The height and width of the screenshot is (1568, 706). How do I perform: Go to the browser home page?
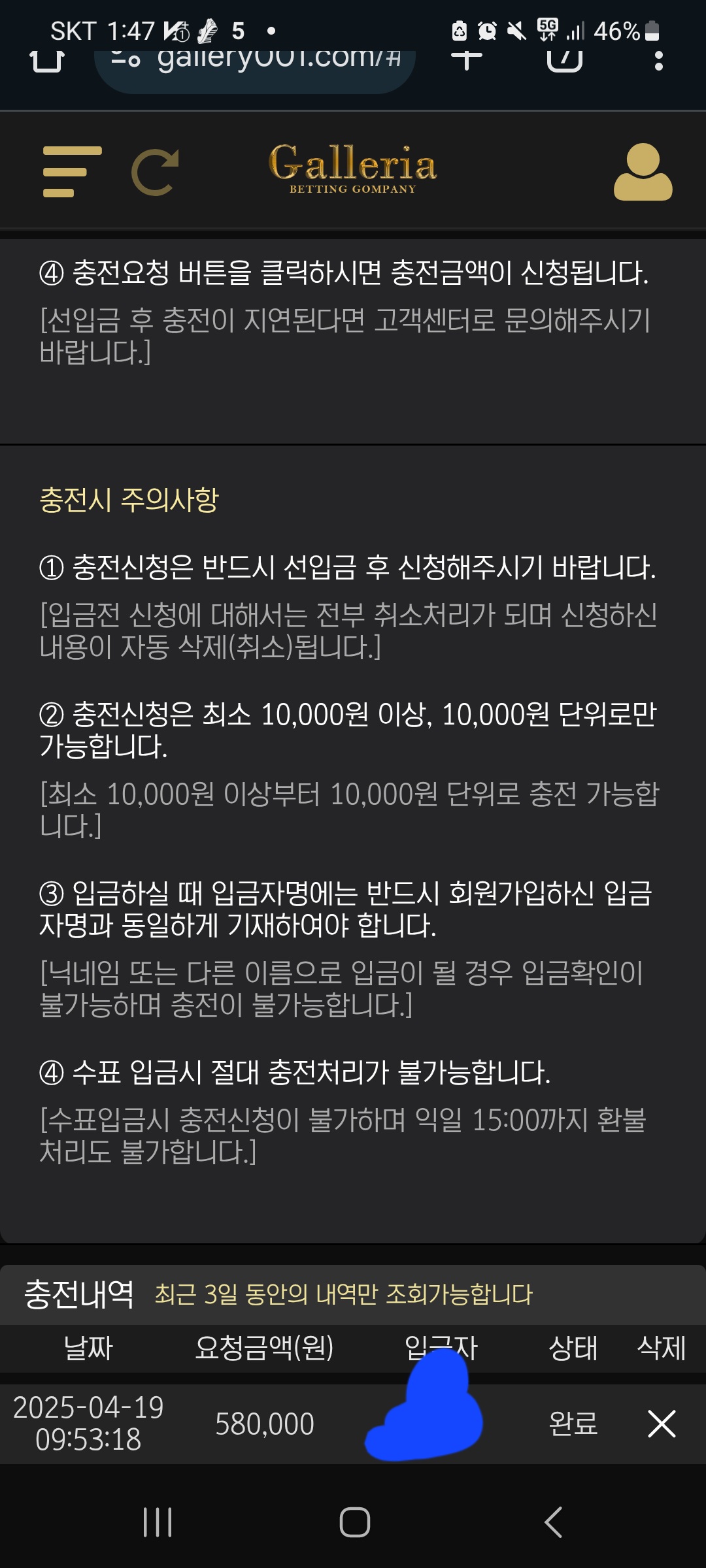point(47,60)
